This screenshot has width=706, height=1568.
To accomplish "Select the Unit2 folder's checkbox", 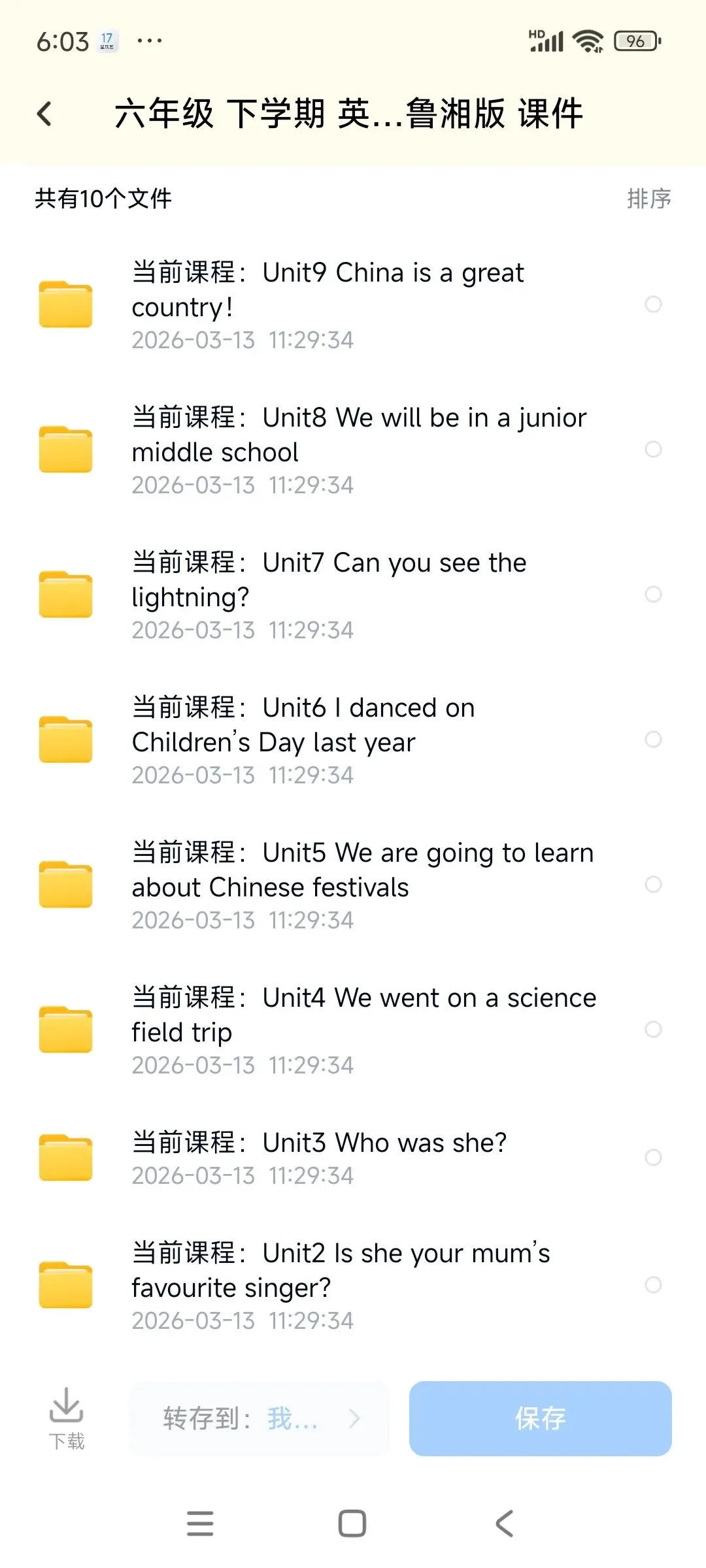I will [x=653, y=1285].
